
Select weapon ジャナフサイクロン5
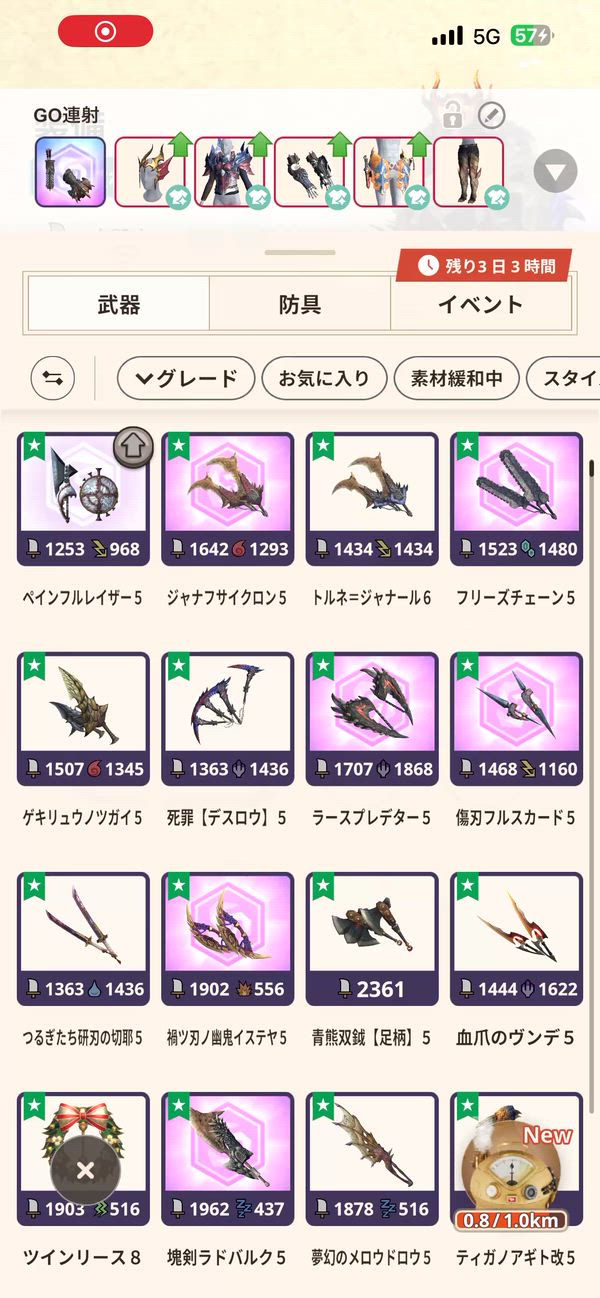tap(227, 497)
